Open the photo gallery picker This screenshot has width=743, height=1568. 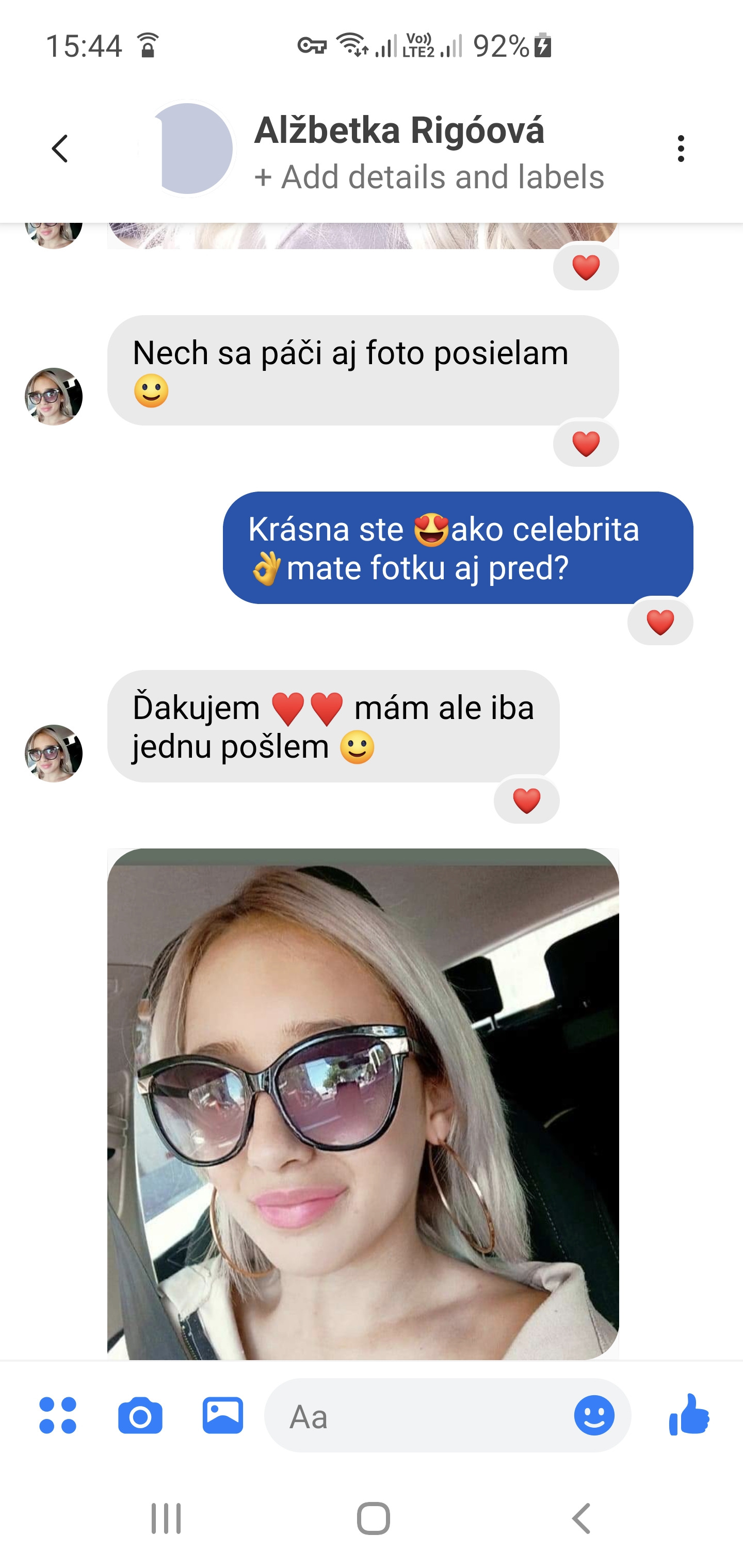(223, 1415)
